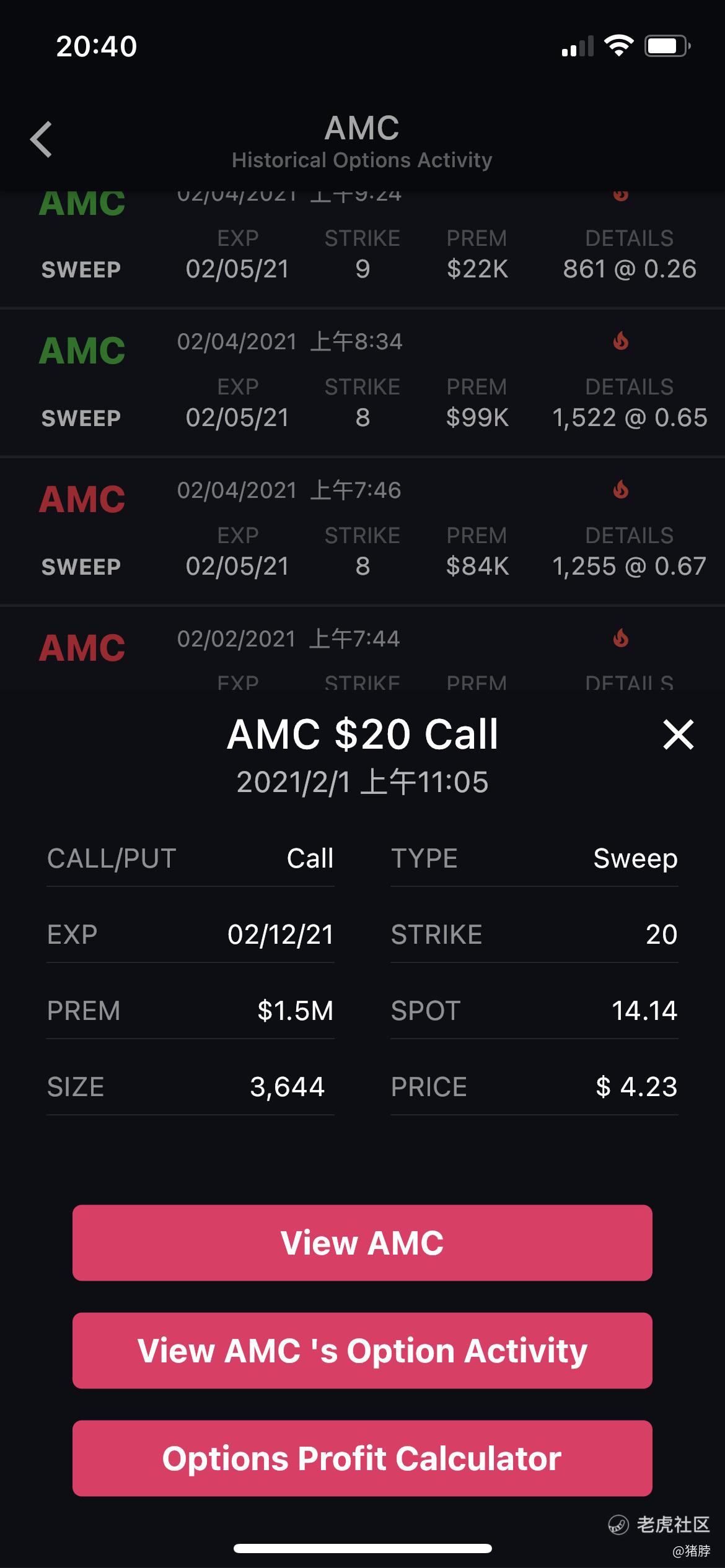Close the AMC $20 Call details panel
This screenshot has width=725, height=1568.
(678, 734)
